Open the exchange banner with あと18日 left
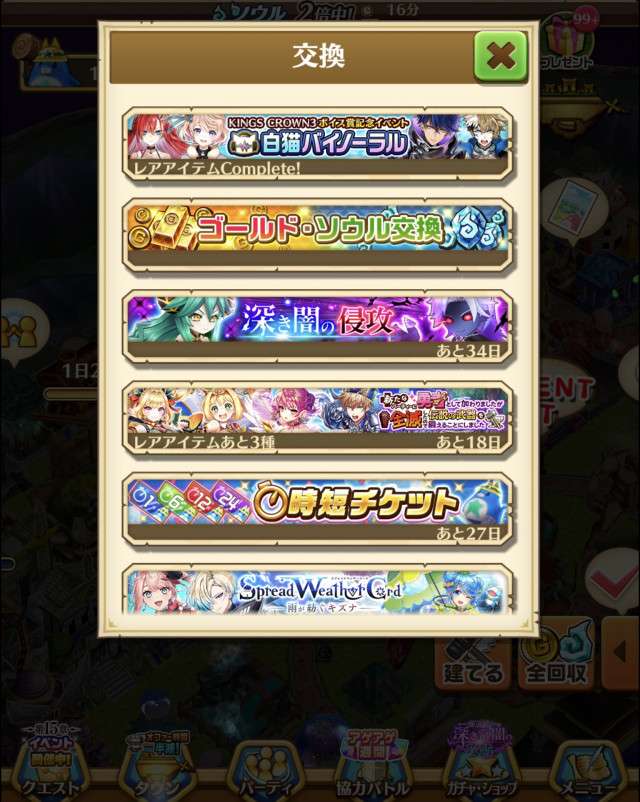 click(x=318, y=414)
